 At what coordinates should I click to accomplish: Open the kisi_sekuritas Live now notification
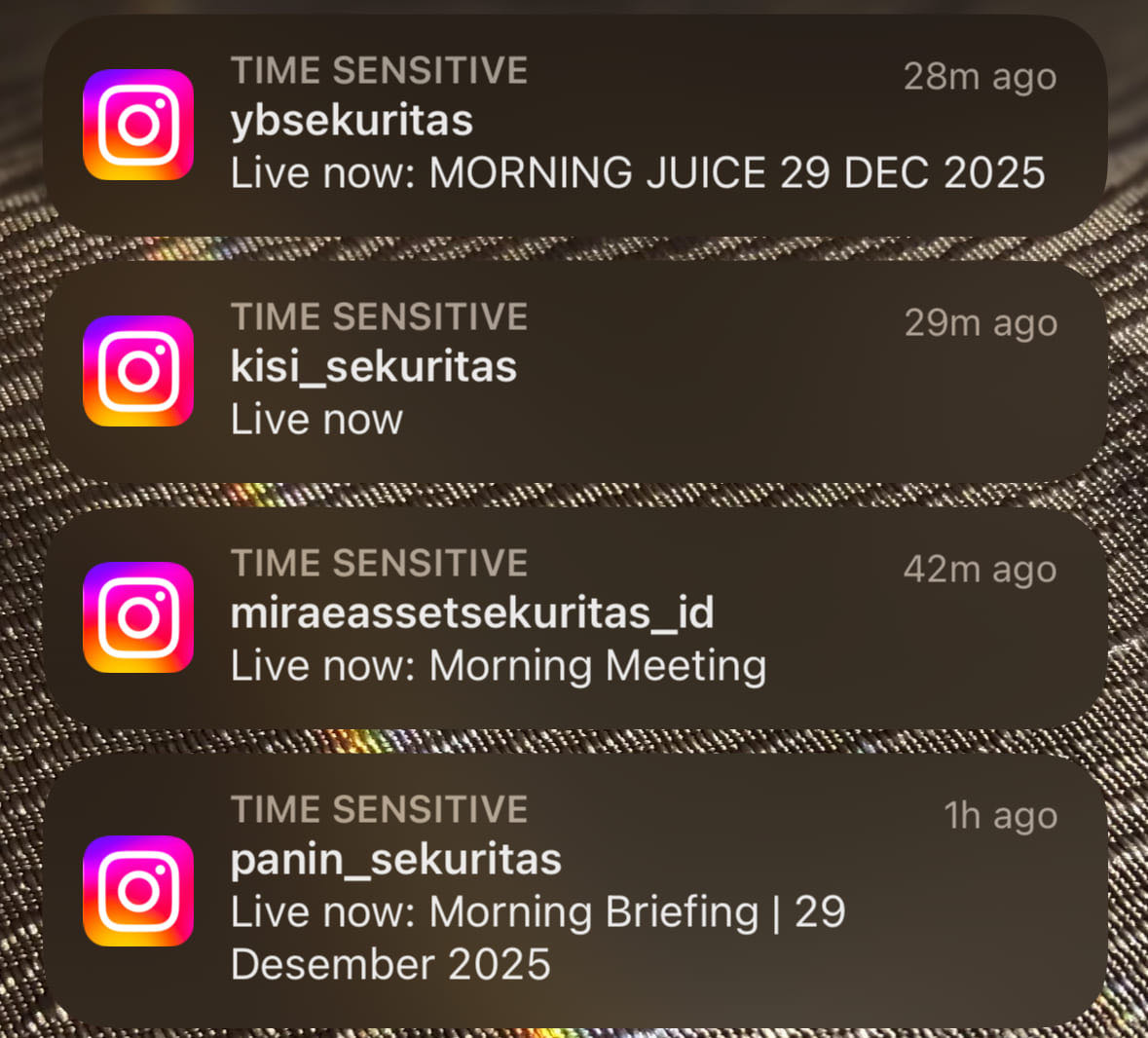[x=574, y=370]
